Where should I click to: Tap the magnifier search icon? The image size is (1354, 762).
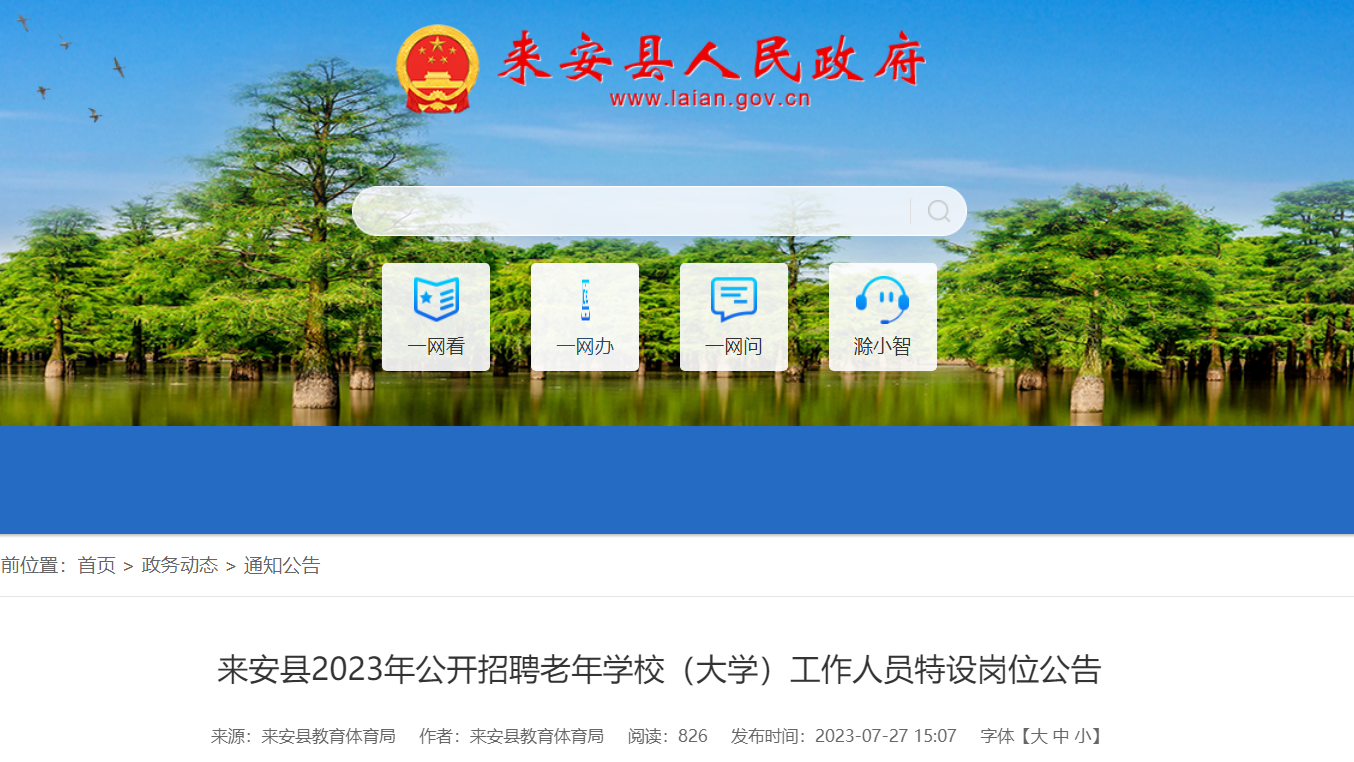coord(938,211)
